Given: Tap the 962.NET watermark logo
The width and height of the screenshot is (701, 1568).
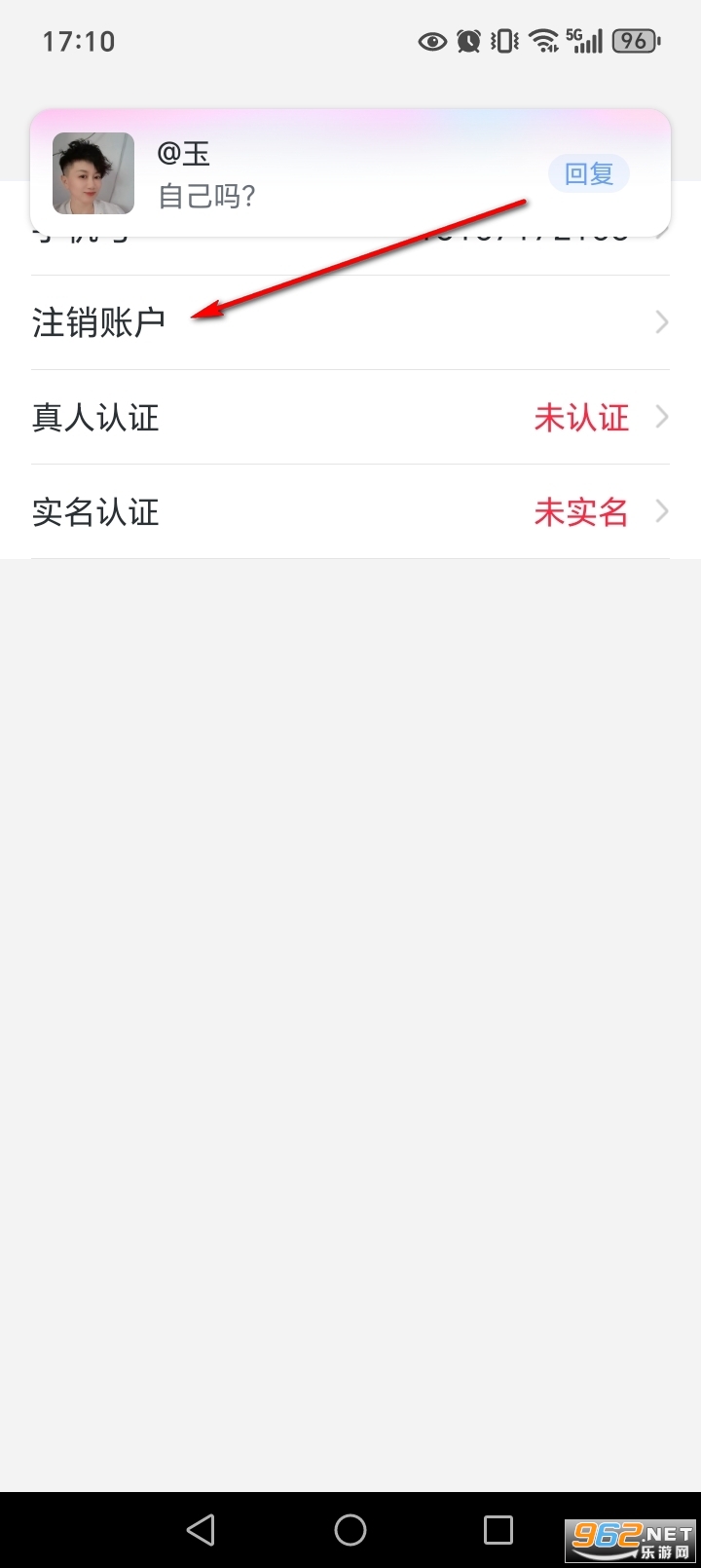Looking at the screenshot, I should click(x=629, y=1529).
